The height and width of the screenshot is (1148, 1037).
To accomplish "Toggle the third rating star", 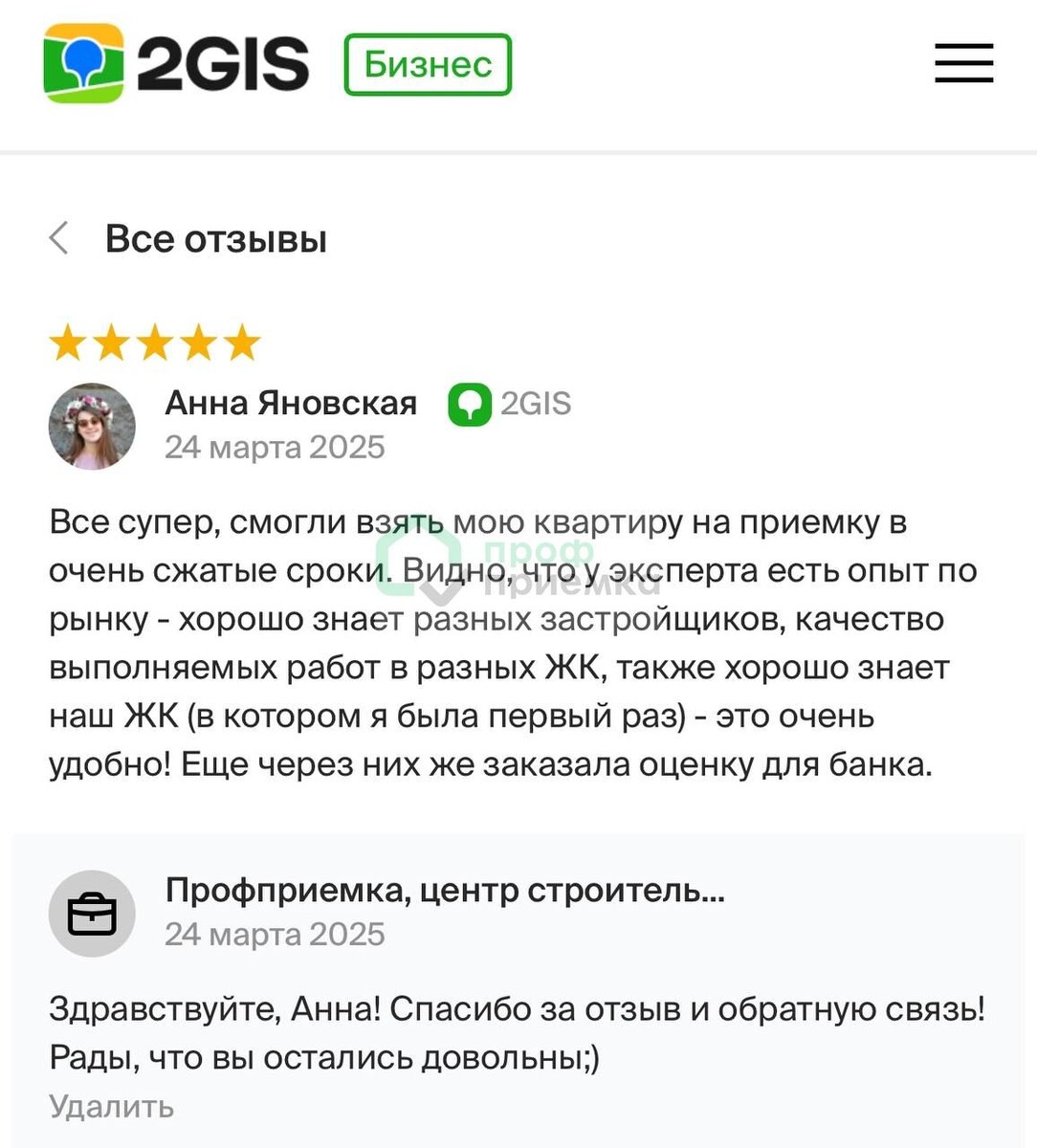I will [156, 342].
